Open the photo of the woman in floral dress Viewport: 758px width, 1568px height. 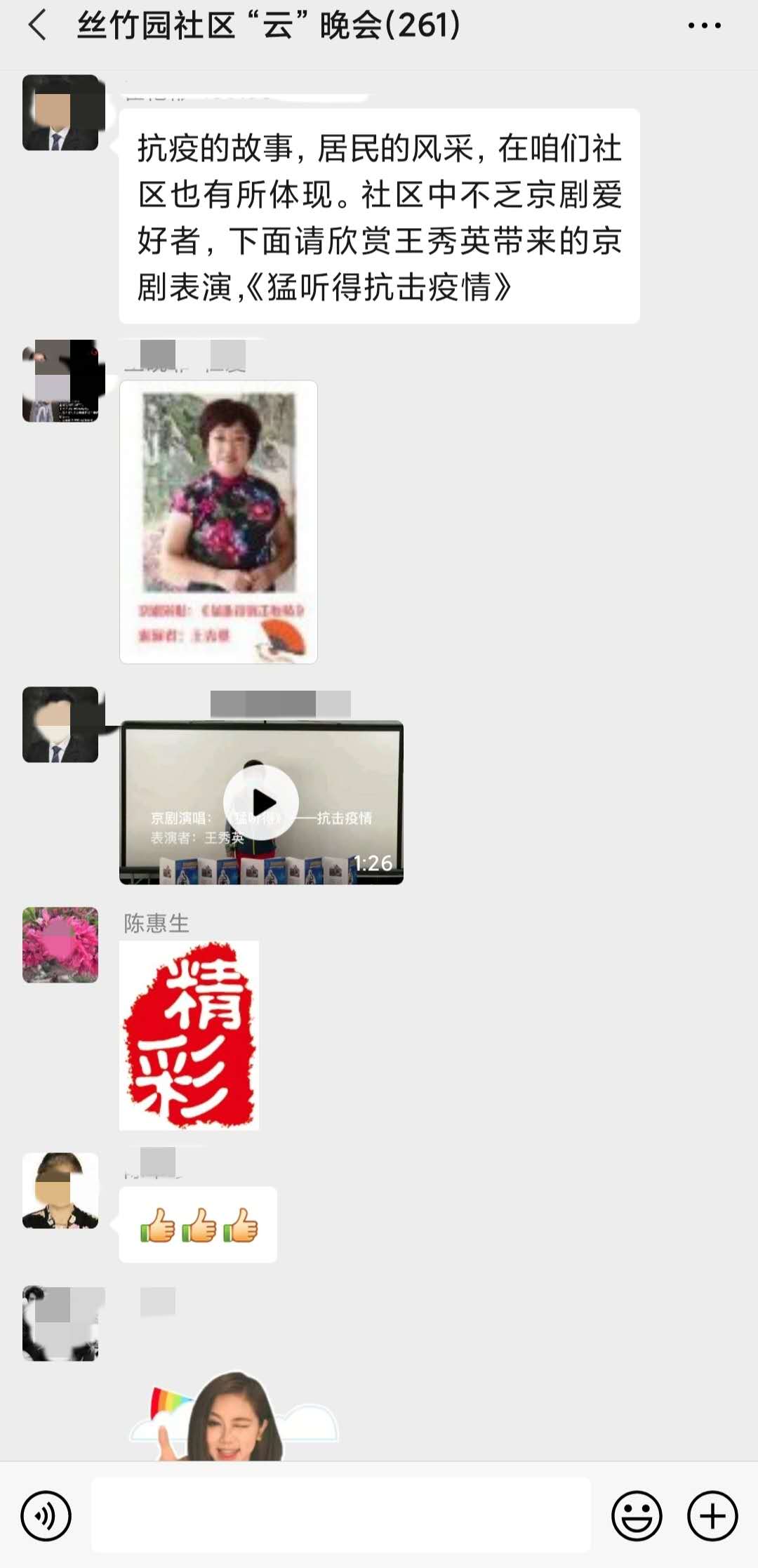pos(218,521)
